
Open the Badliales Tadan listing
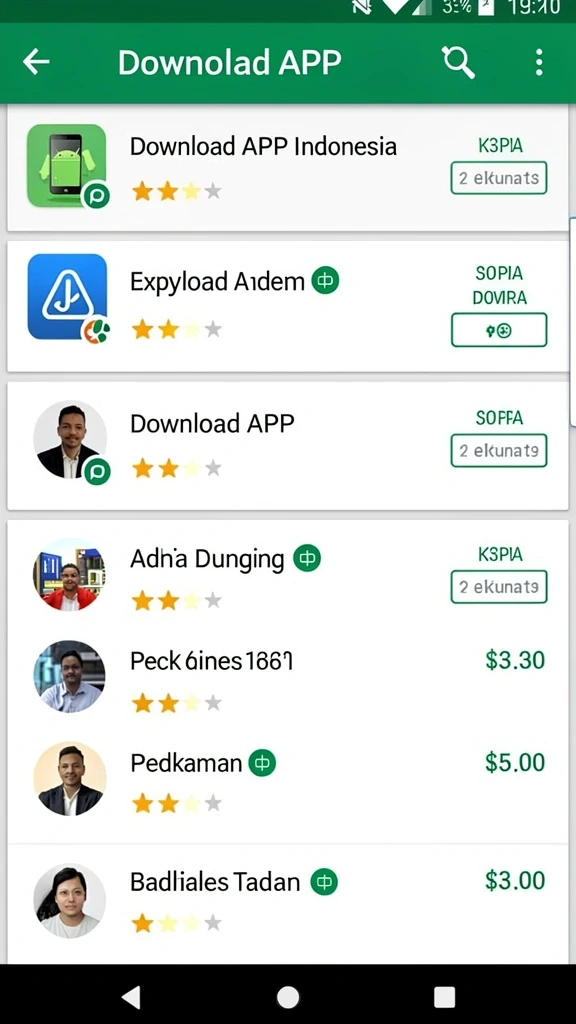tap(287, 901)
